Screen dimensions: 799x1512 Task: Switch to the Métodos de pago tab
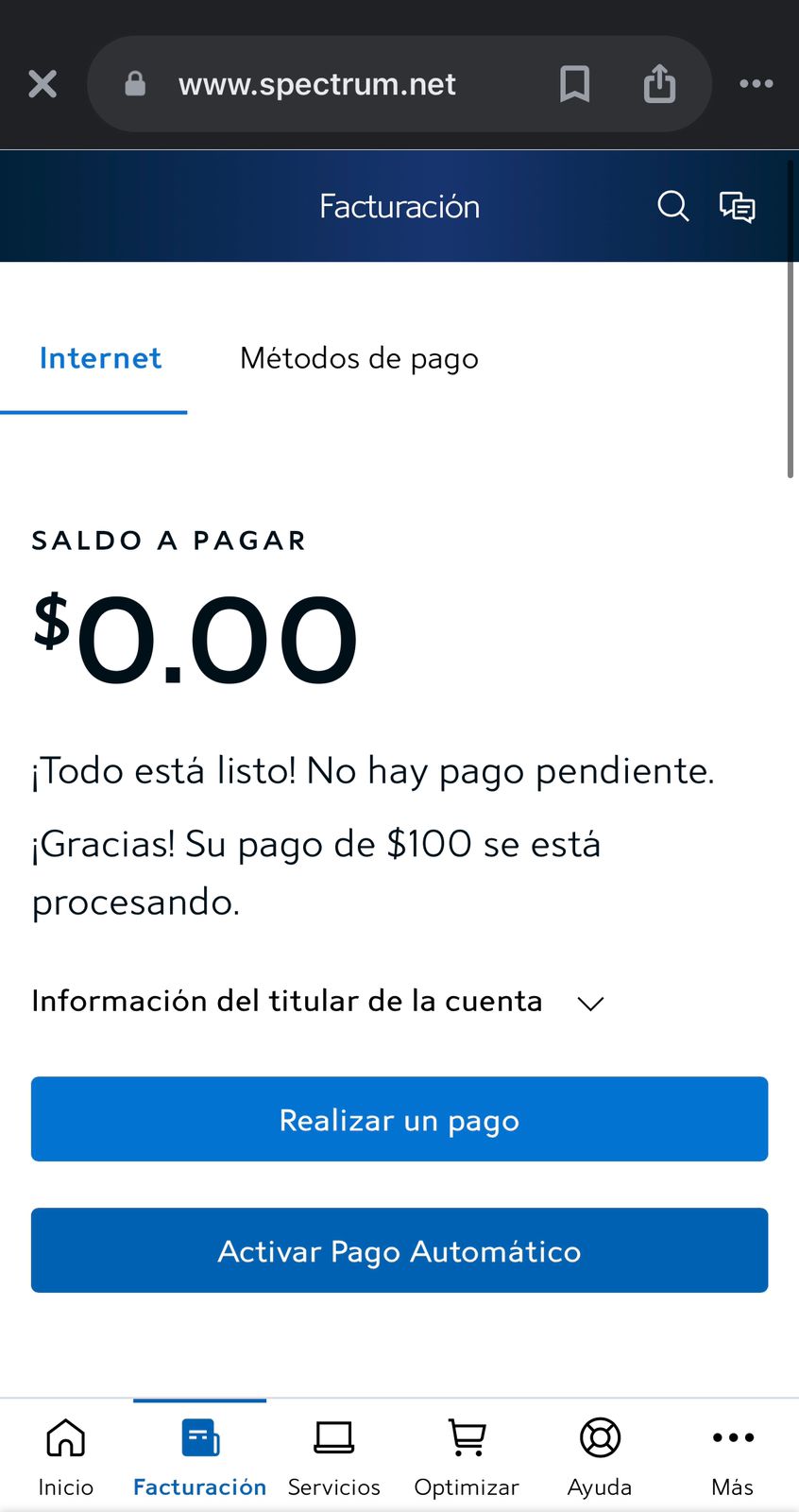pyautogui.click(x=359, y=359)
